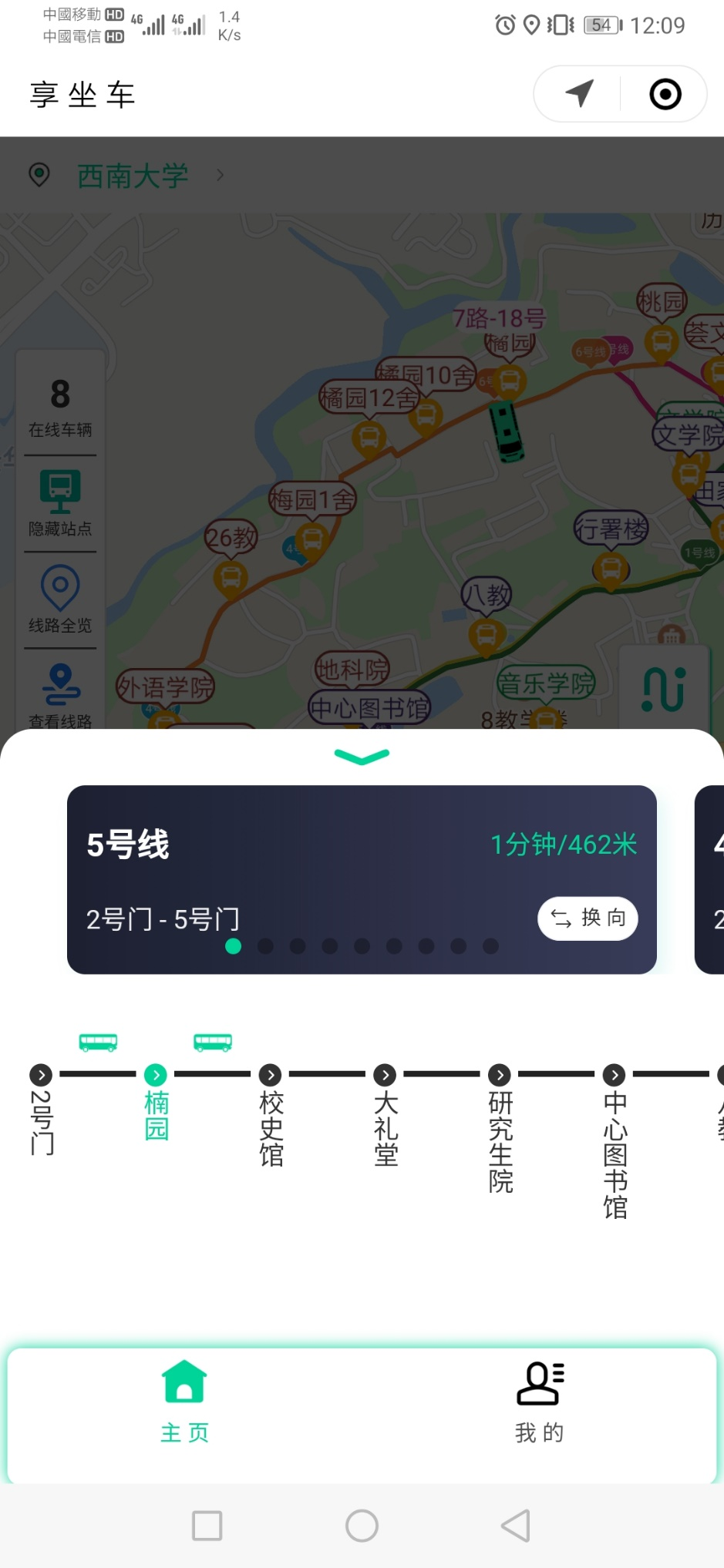
Task: Collapse the bottom panel with green chevron
Action: click(x=362, y=757)
